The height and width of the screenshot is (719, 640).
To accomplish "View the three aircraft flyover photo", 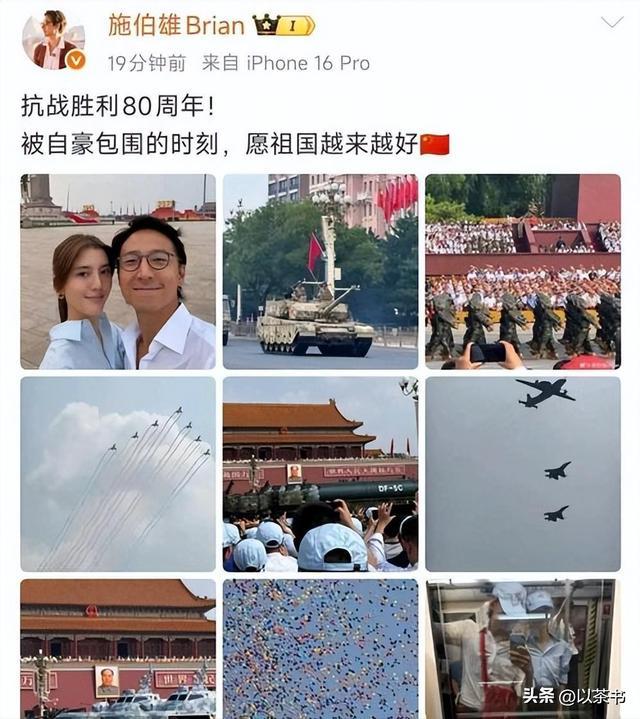I will click(x=522, y=474).
